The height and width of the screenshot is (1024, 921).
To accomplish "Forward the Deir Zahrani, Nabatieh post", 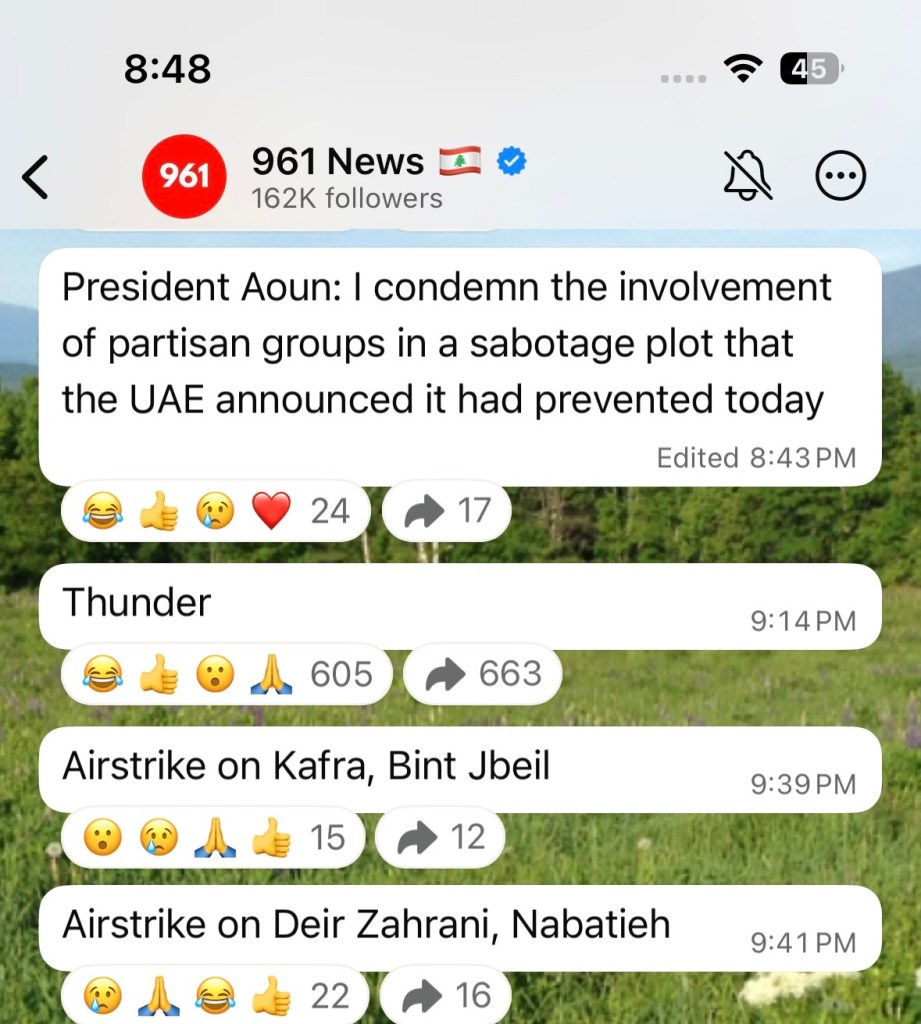I will pos(447,996).
